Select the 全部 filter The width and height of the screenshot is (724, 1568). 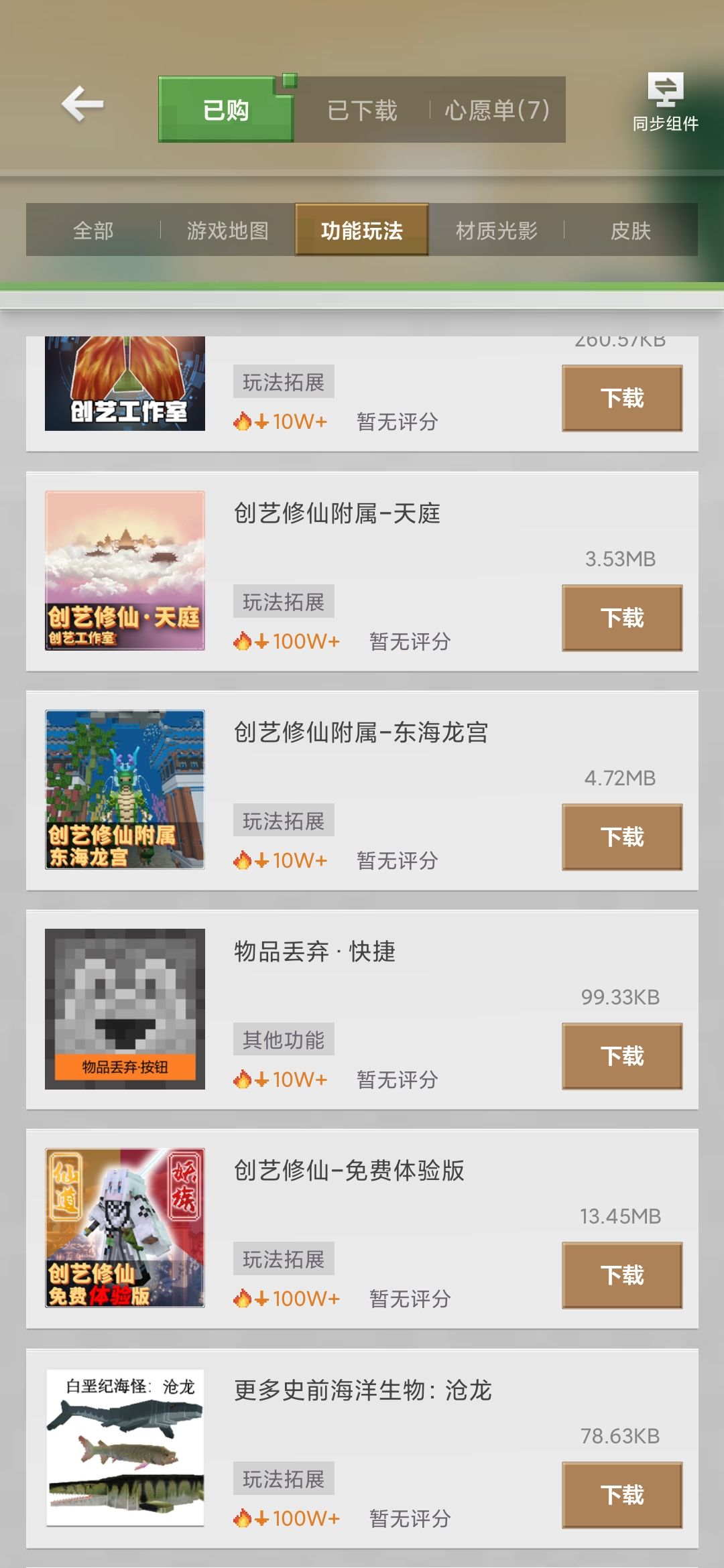93,230
